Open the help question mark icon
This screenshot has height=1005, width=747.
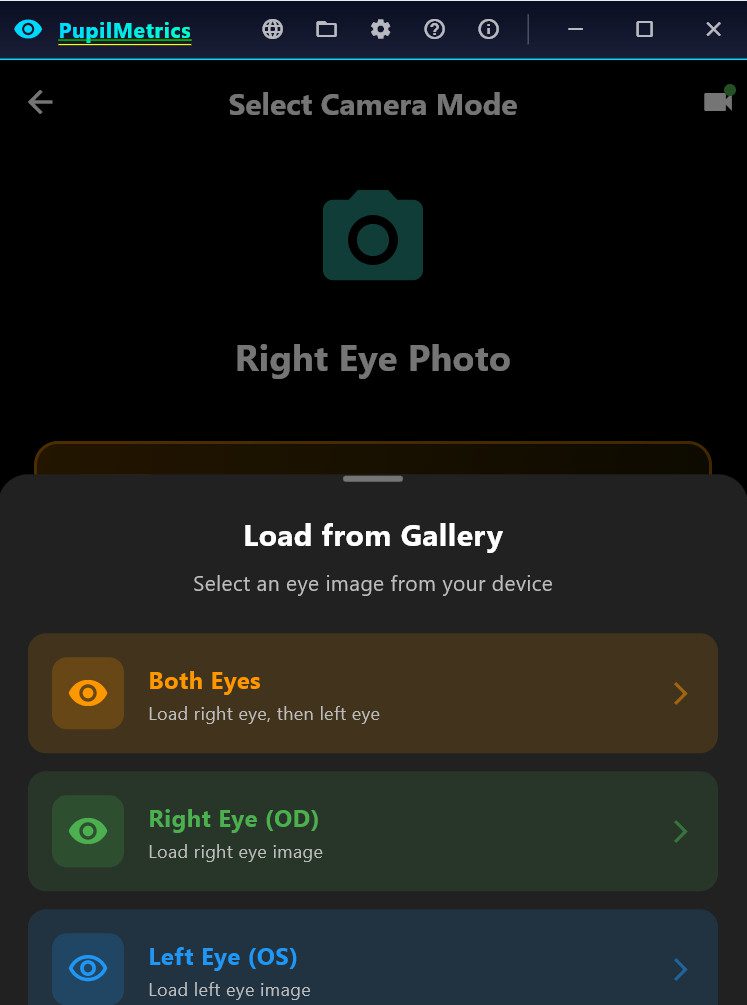(x=434, y=29)
